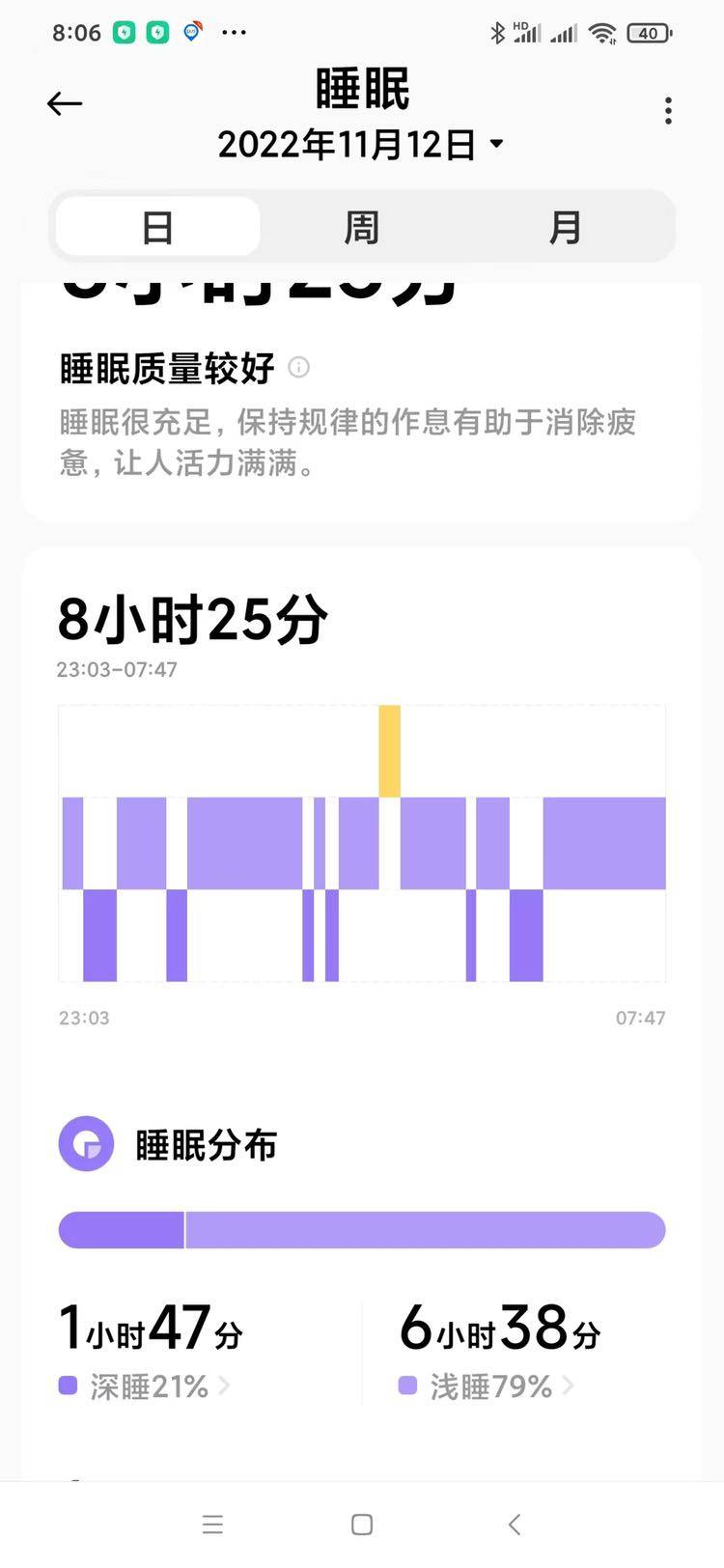Open 深睡21% deep sleep details

(147, 1386)
